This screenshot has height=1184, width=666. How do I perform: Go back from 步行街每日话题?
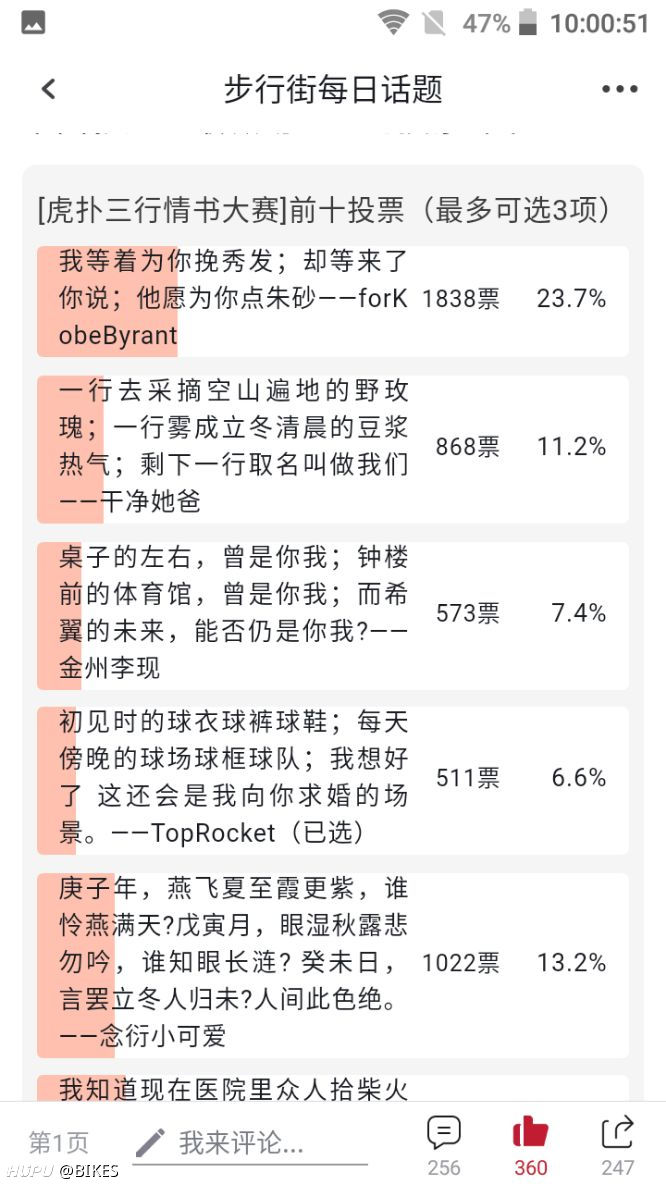(48, 89)
